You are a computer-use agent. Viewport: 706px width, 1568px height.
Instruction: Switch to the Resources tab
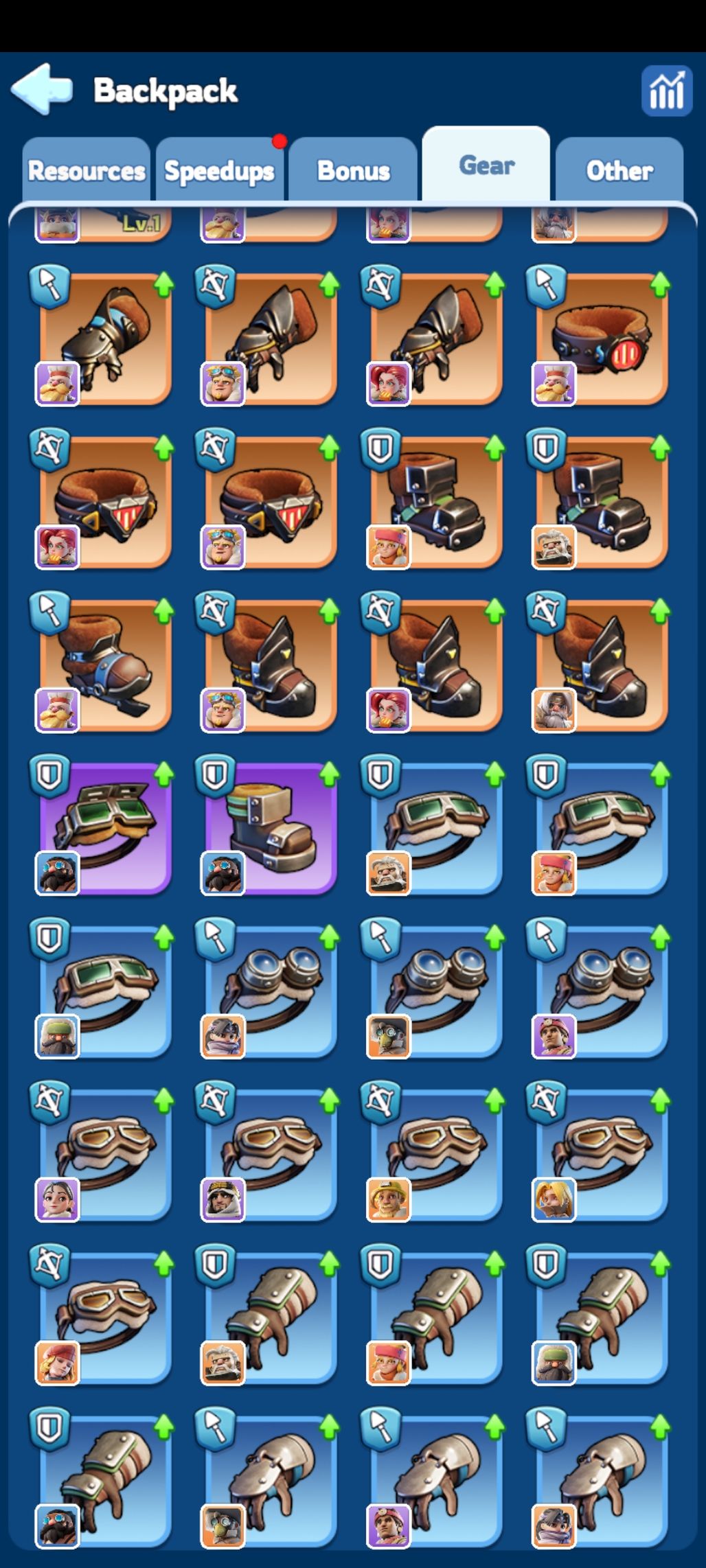[x=87, y=170]
